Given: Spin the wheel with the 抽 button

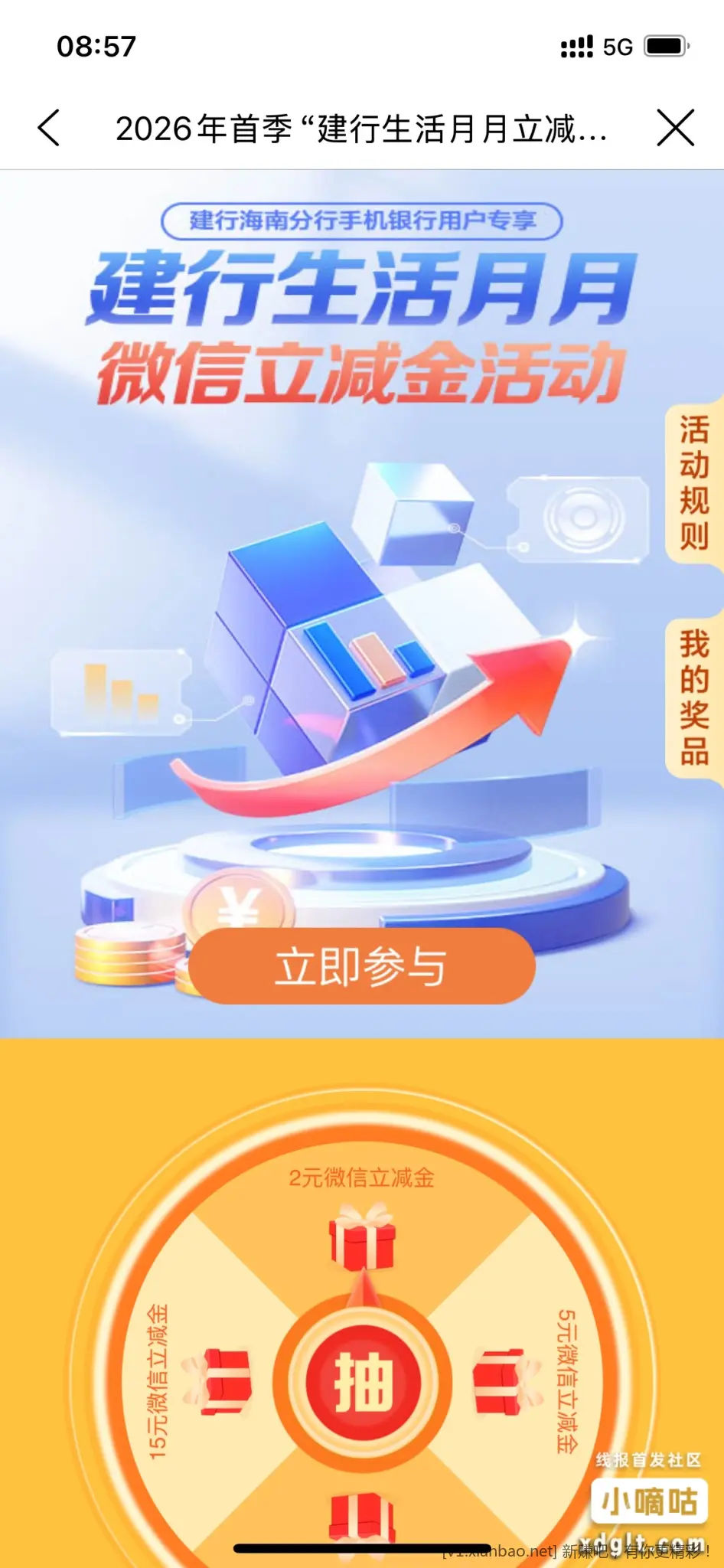Looking at the screenshot, I should (363, 1383).
